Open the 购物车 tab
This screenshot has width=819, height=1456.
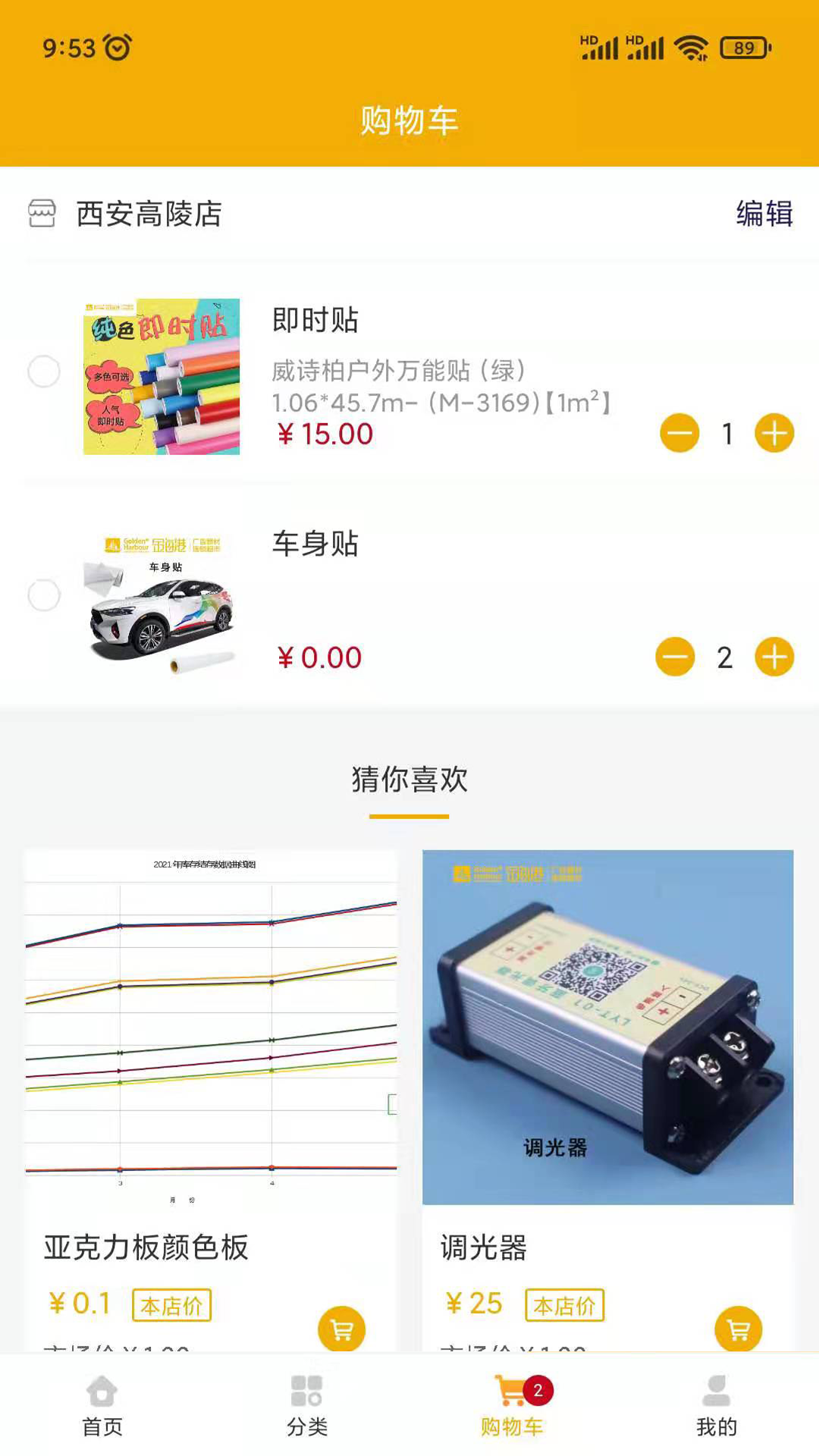click(512, 1405)
